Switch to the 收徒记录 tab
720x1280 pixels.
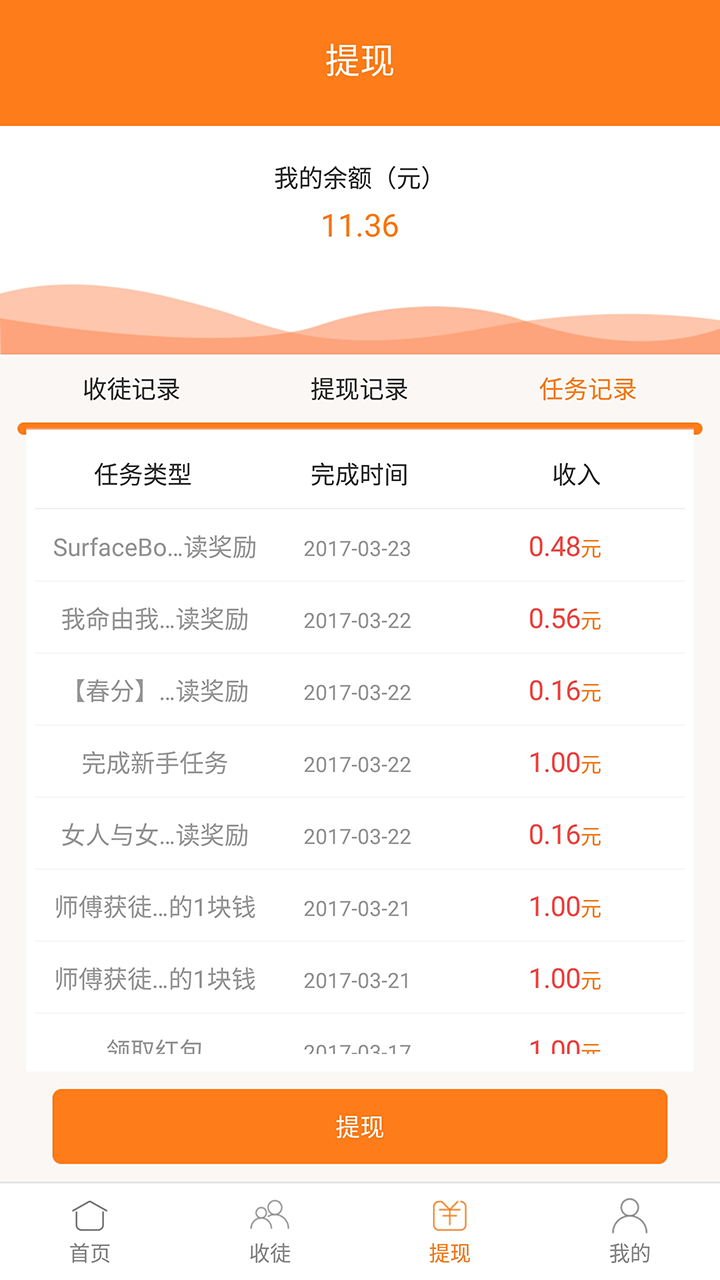pos(132,390)
